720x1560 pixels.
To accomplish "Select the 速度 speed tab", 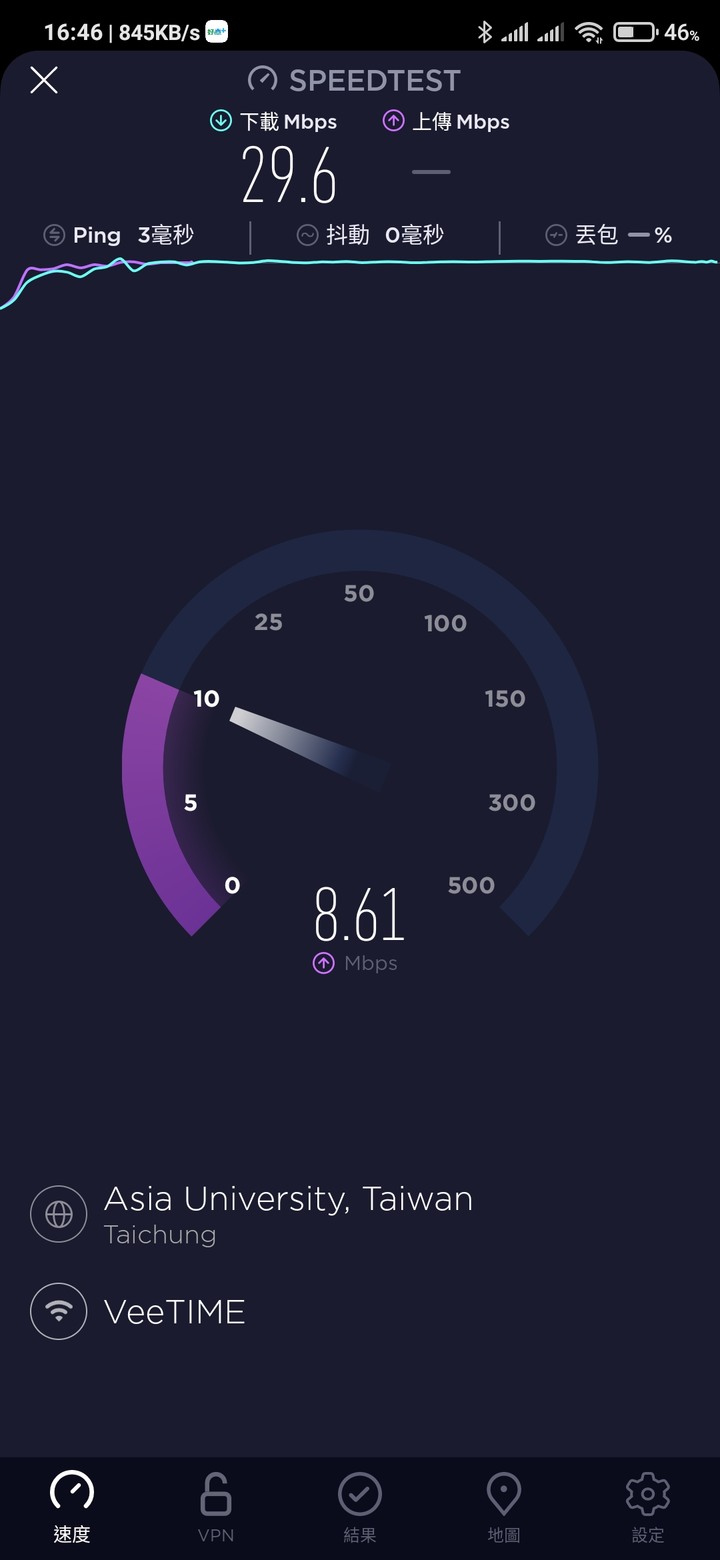I will [72, 1507].
